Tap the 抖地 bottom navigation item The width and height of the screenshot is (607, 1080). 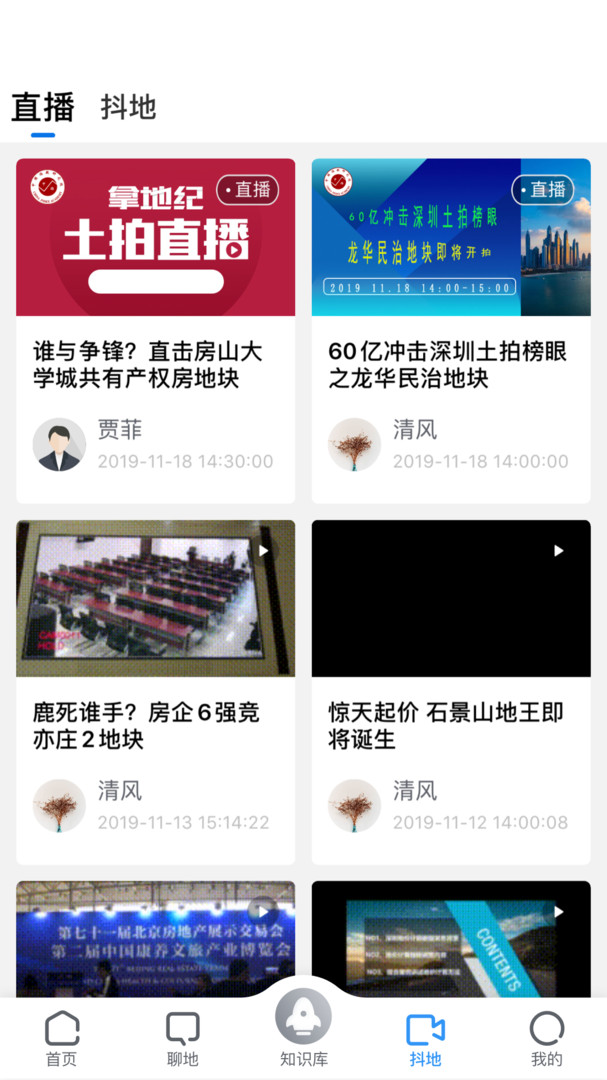[425, 1039]
